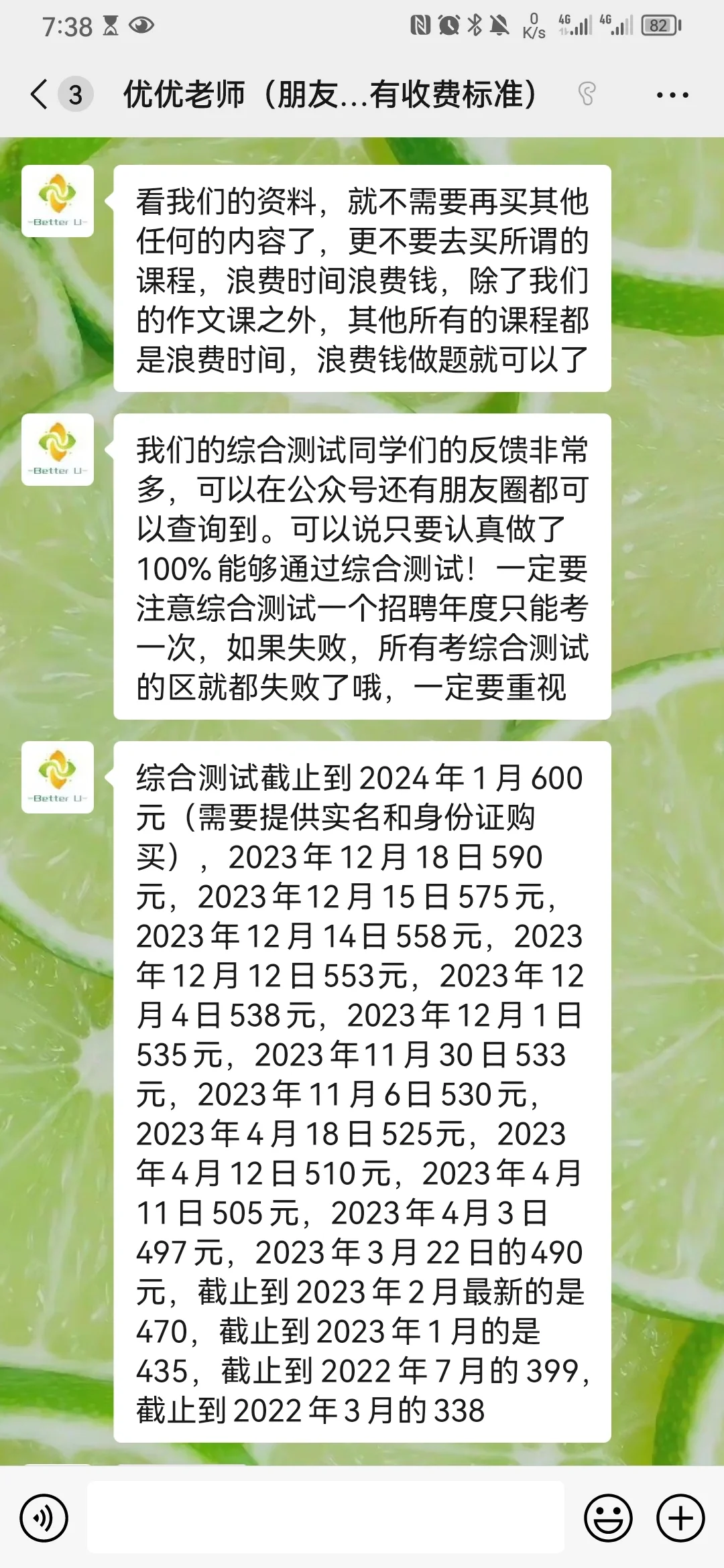This screenshot has height=1568, width=724.
Task: Go back to the chat list
Action: [39, 94]
